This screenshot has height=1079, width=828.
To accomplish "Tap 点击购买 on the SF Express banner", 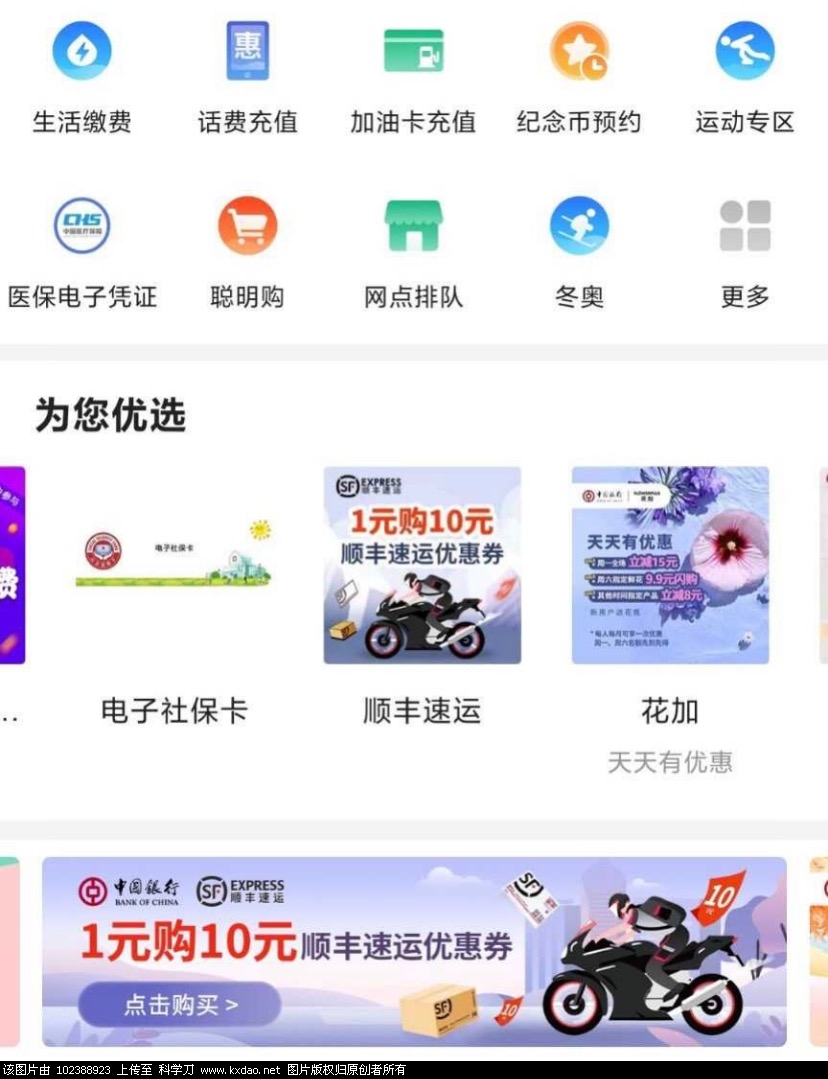I will point(180,1004).
